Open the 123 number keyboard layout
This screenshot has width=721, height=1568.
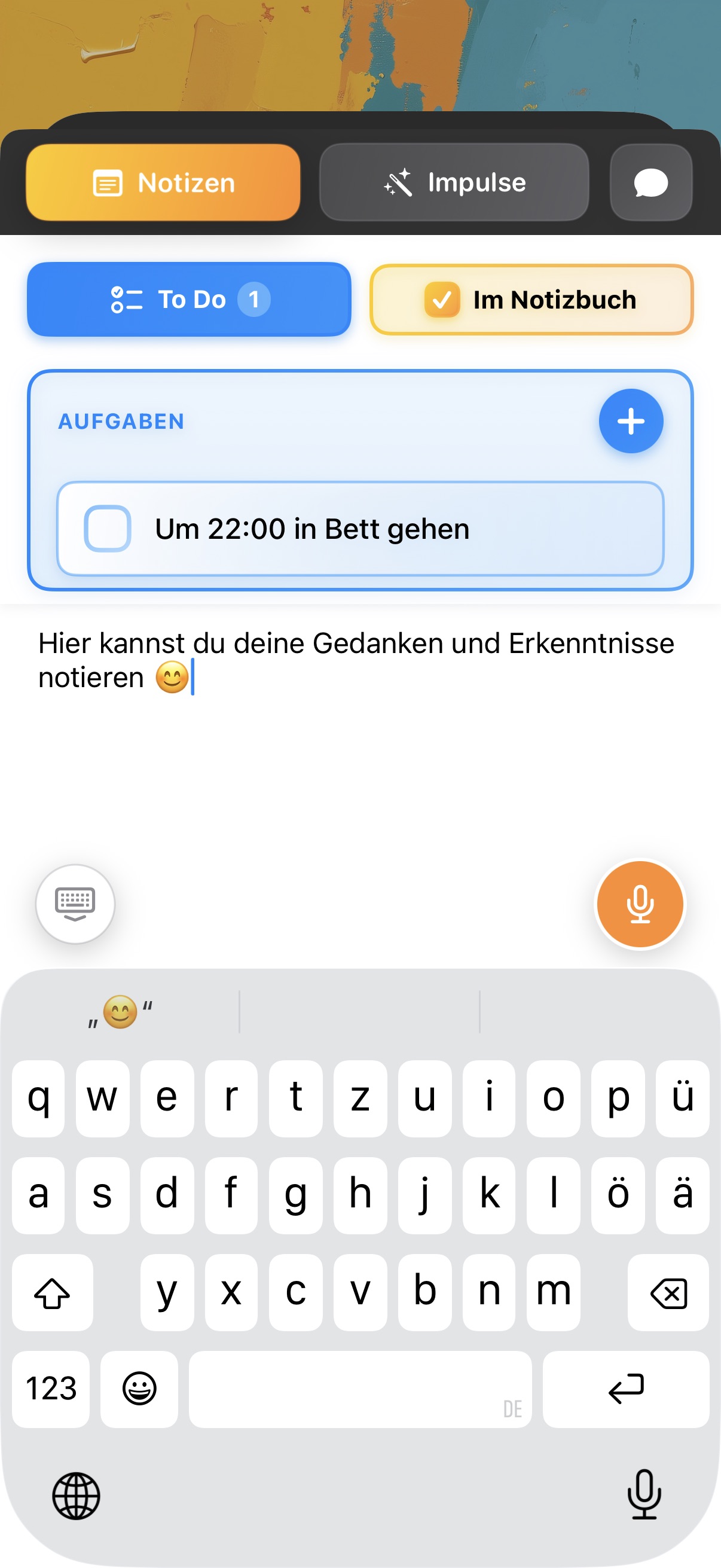[x=50, y=1390]
